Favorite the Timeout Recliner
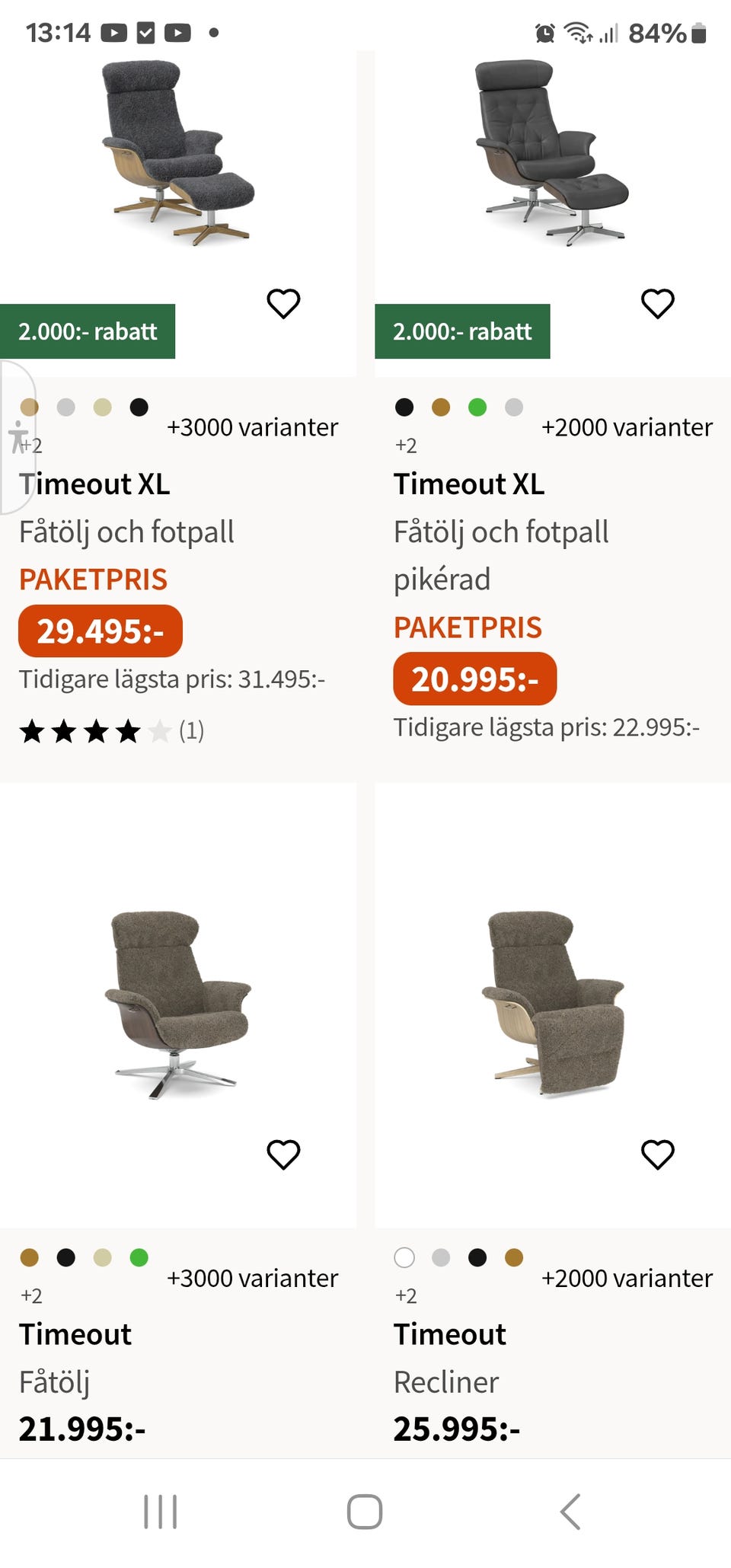The image size is (731, 1568). pos(658,1154)
